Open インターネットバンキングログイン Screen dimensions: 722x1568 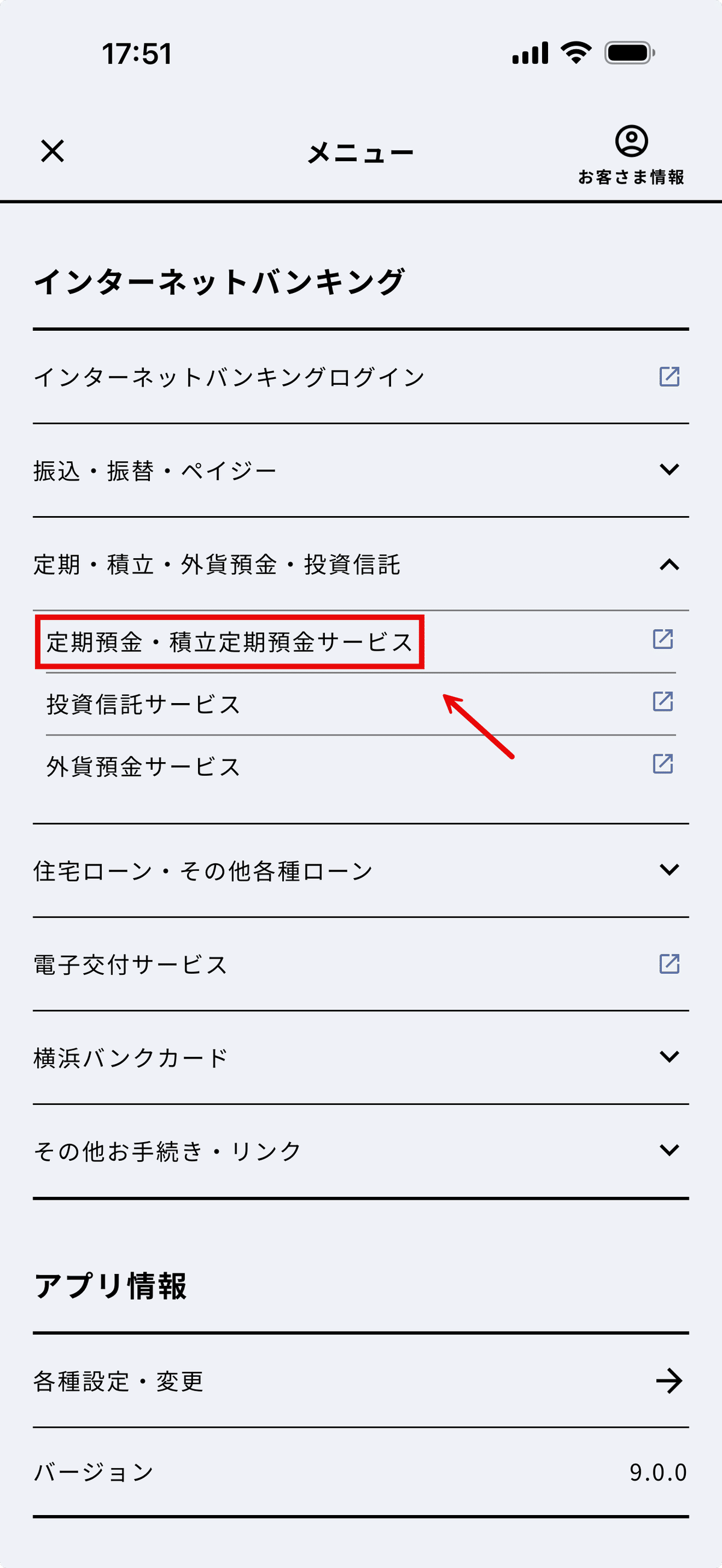360,377
